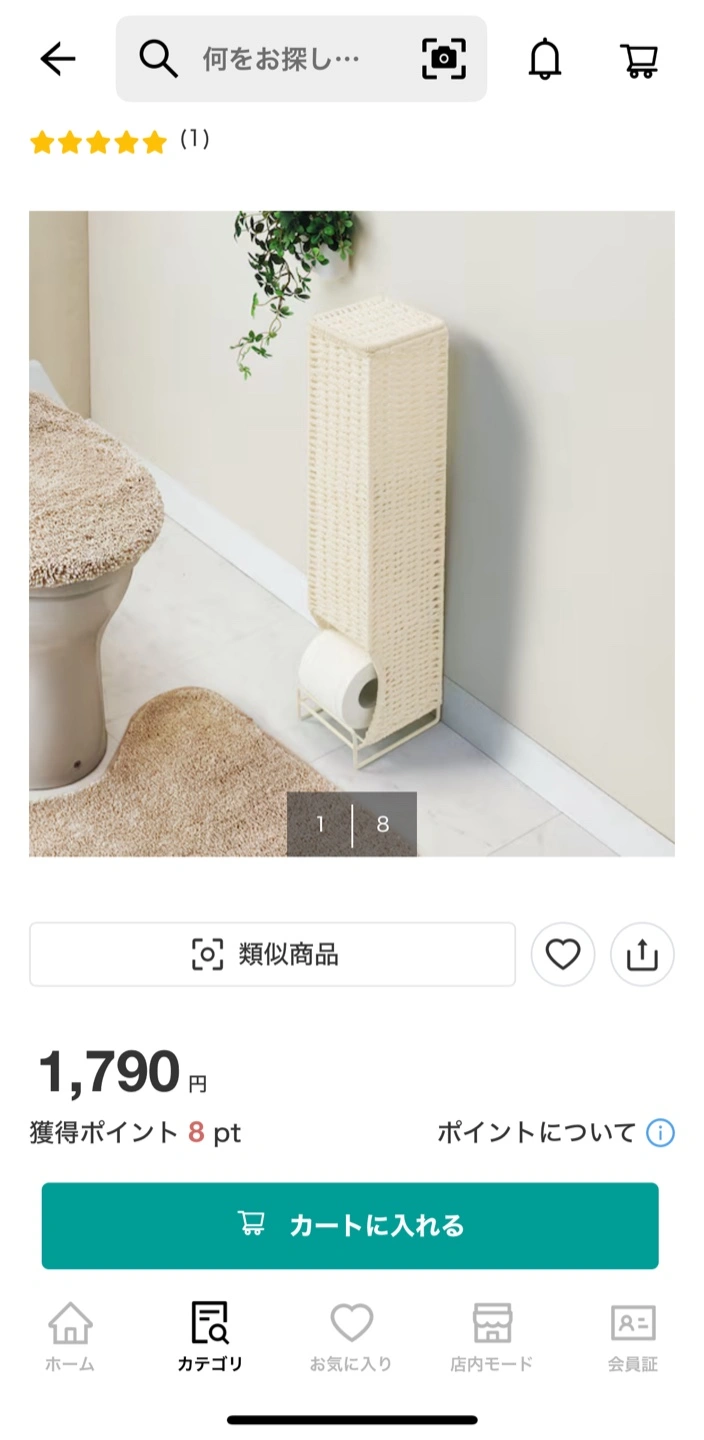This screenshot has width=704, height=1440.
Task: View the five-star review rating
Action: [x=98, y=142]
